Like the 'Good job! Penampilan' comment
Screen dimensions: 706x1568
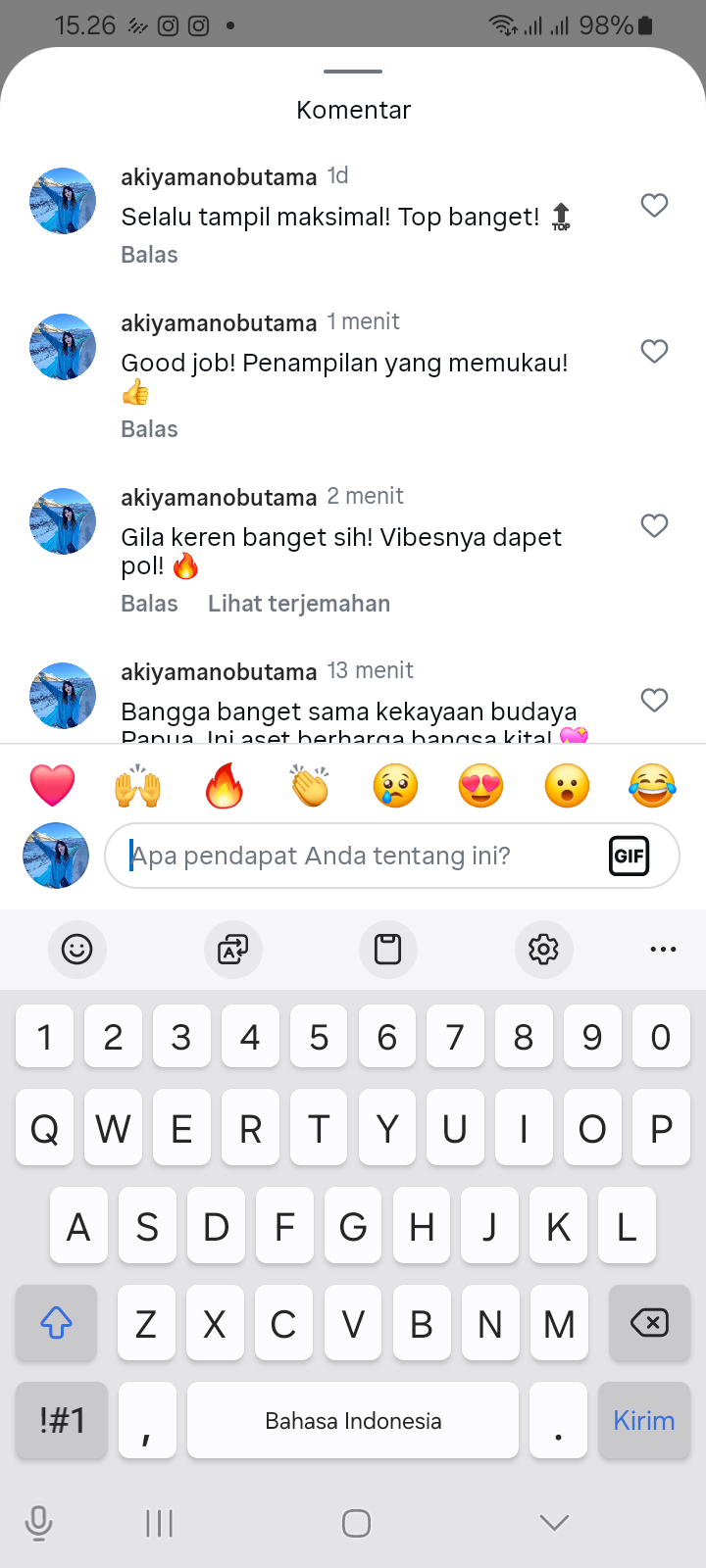click(654, 352)
